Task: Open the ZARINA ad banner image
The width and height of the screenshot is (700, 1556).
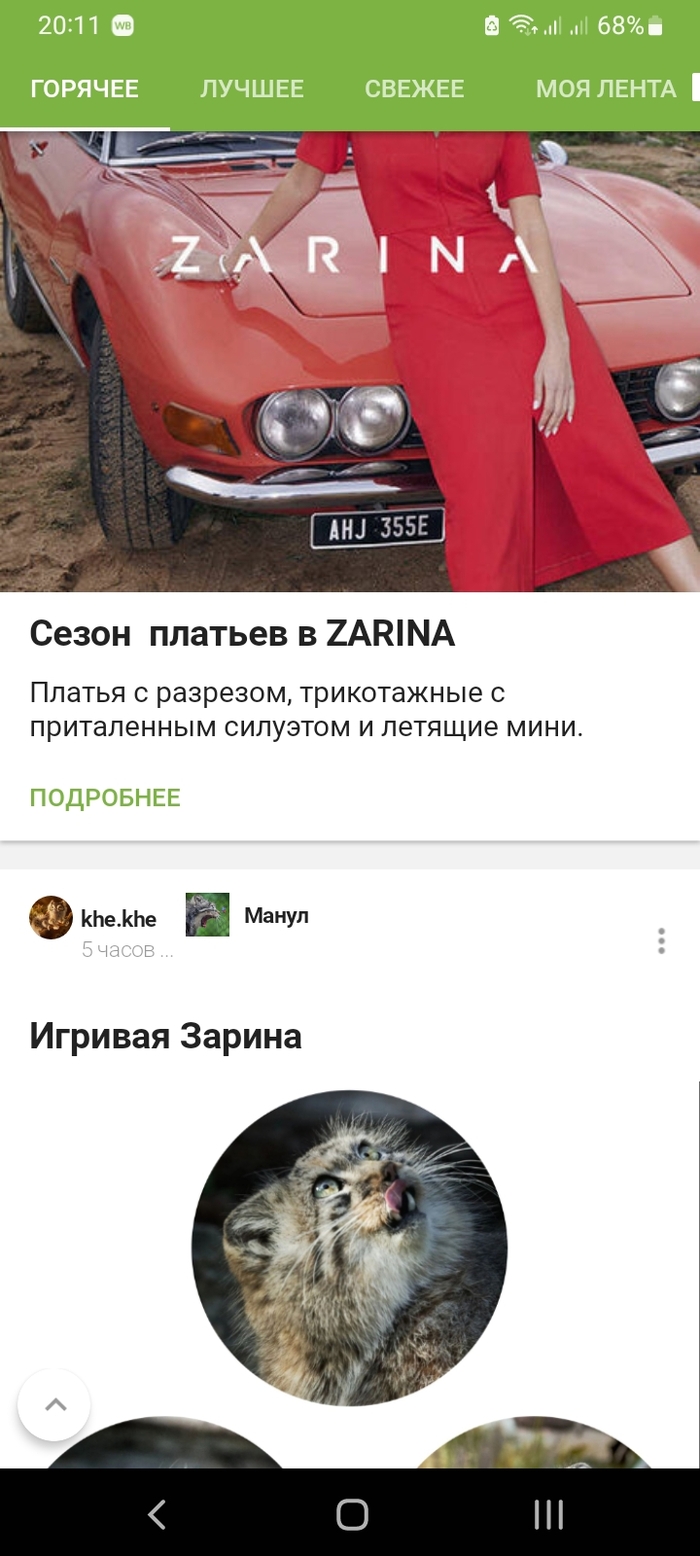Action: tap(350, 360)
